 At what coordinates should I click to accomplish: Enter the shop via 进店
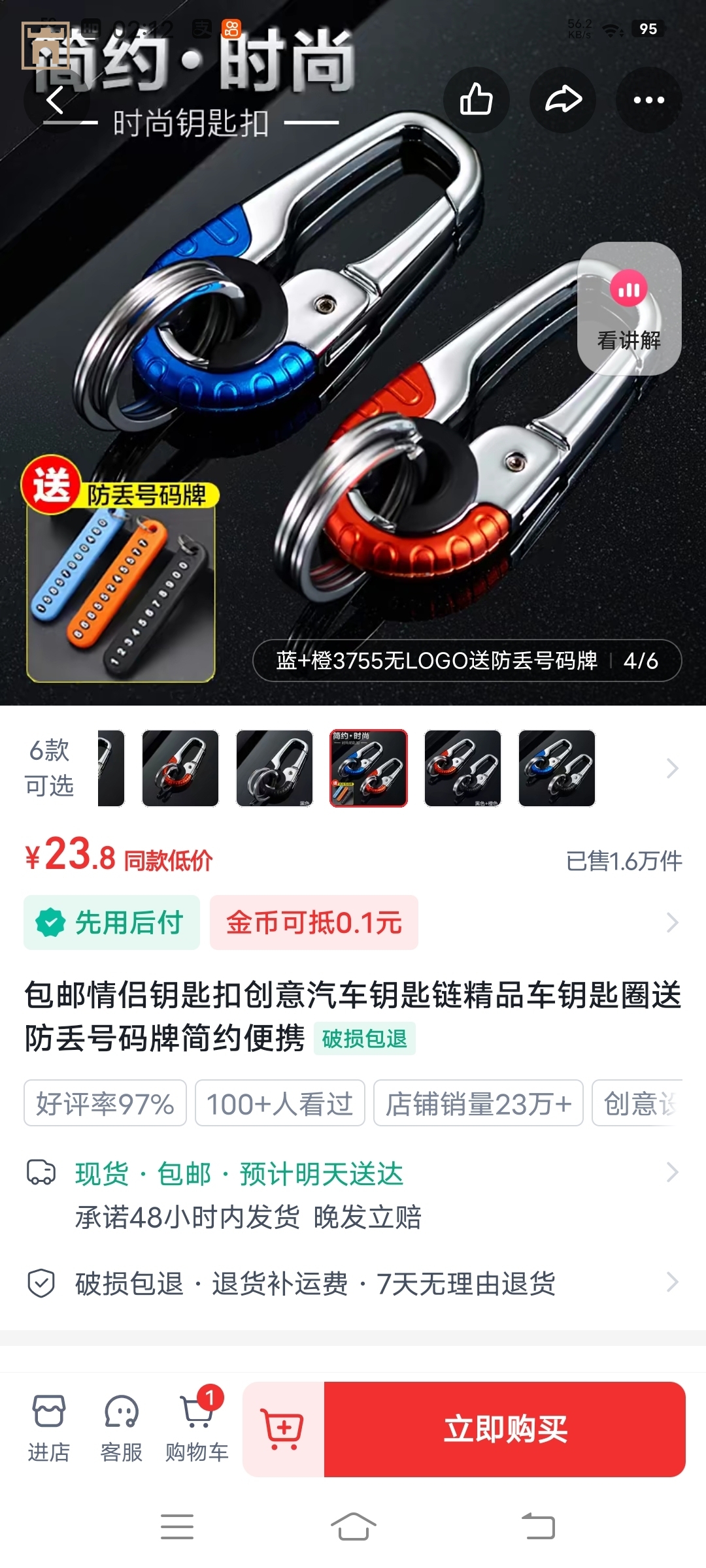pos(49,1428)
